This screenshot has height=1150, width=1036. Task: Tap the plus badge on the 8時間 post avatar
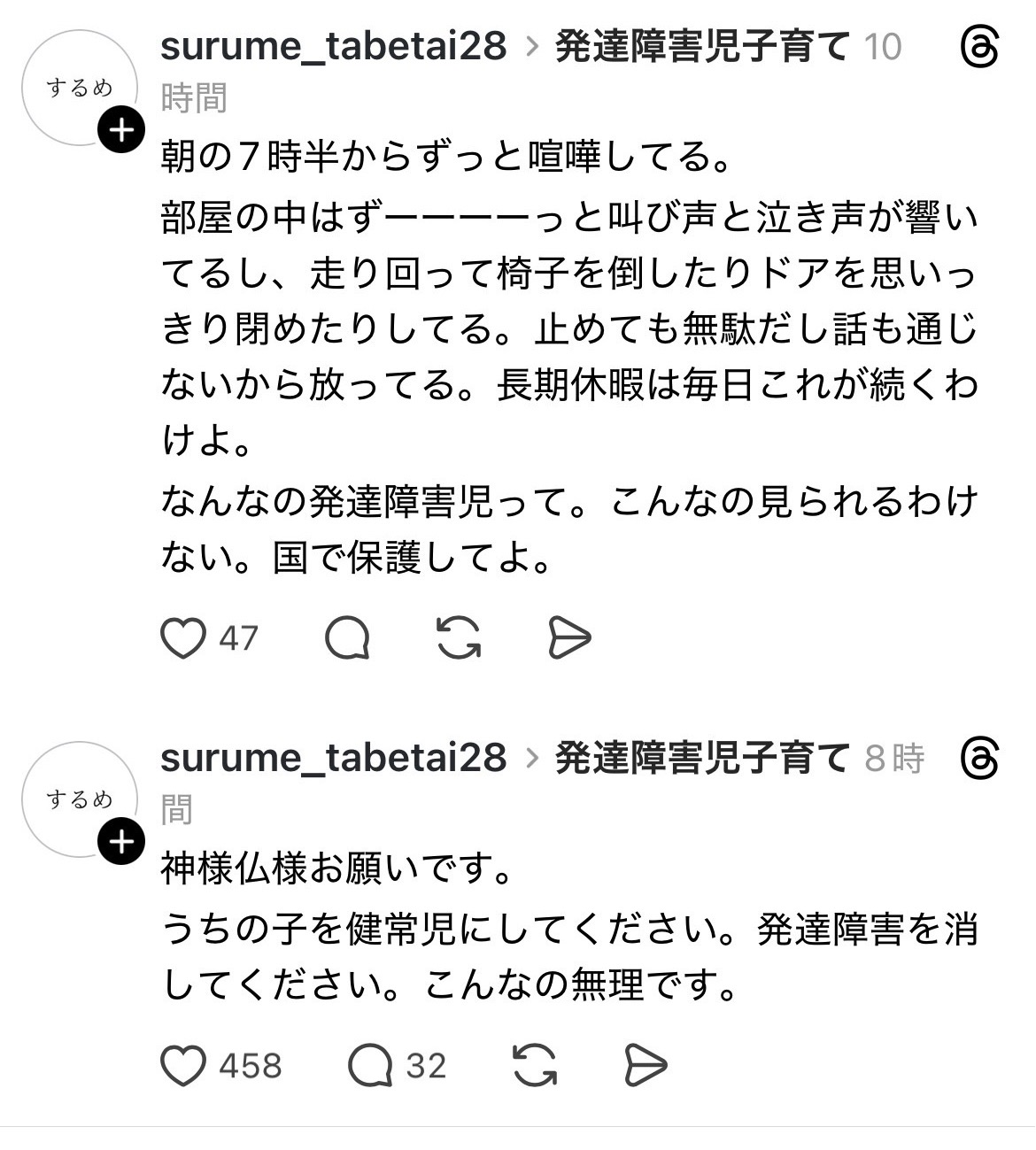coord(120,842)
